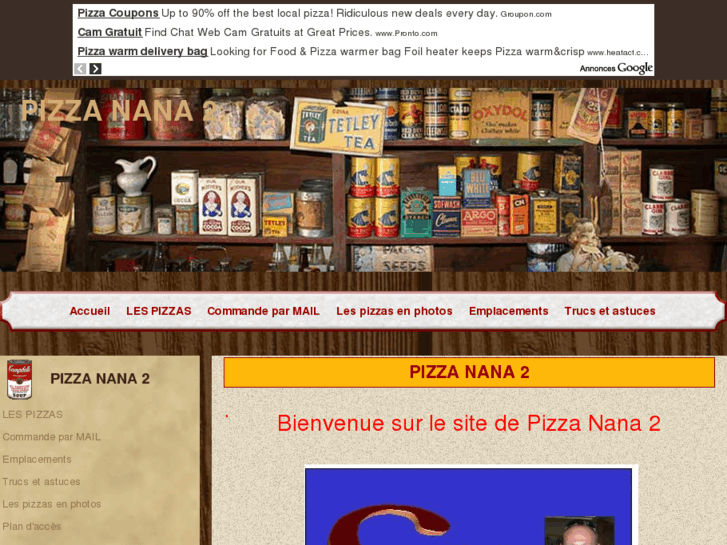Open the Cam Gratuit ad link
Viewport: 727px width, 545px height.
pyautogui.click(x=110, y=32)
